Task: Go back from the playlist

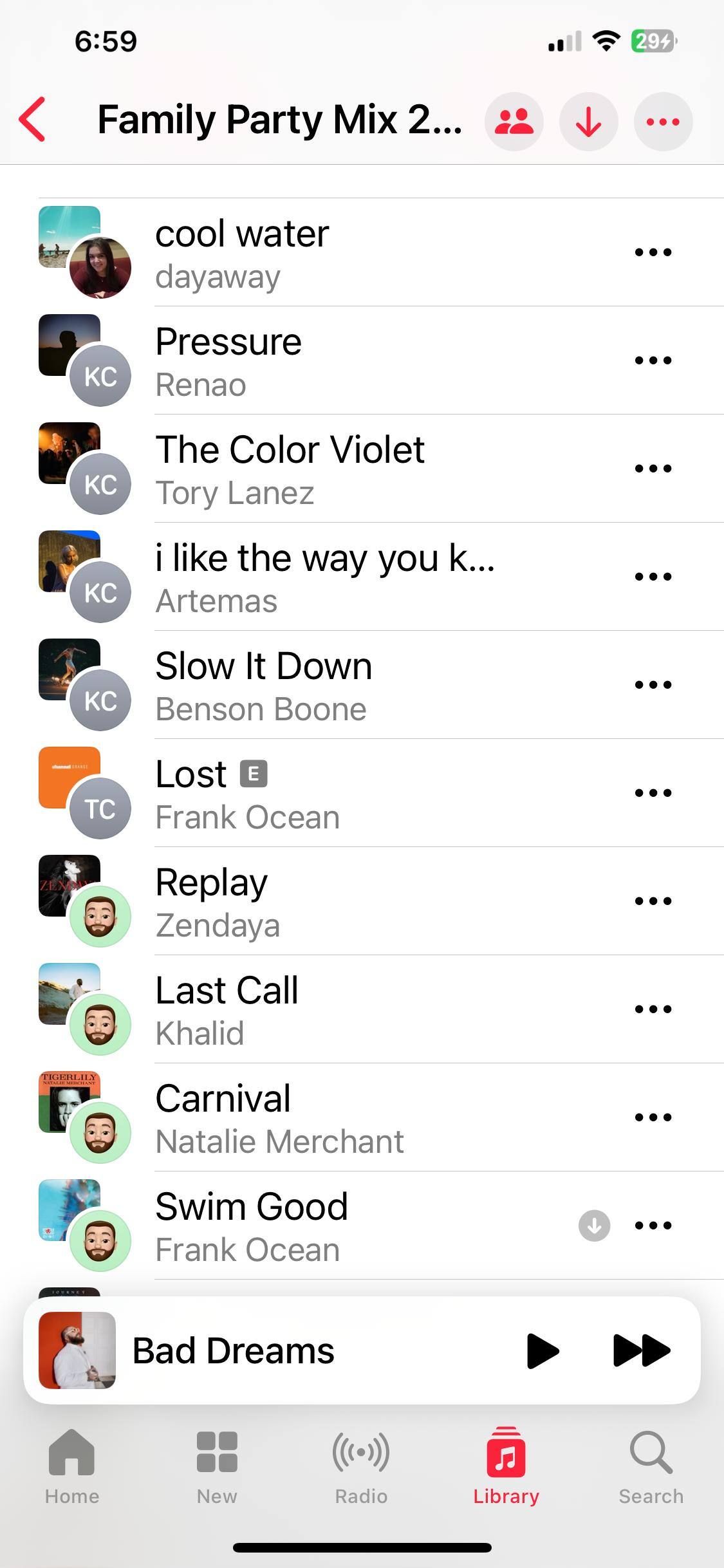Action: (32, 120)
